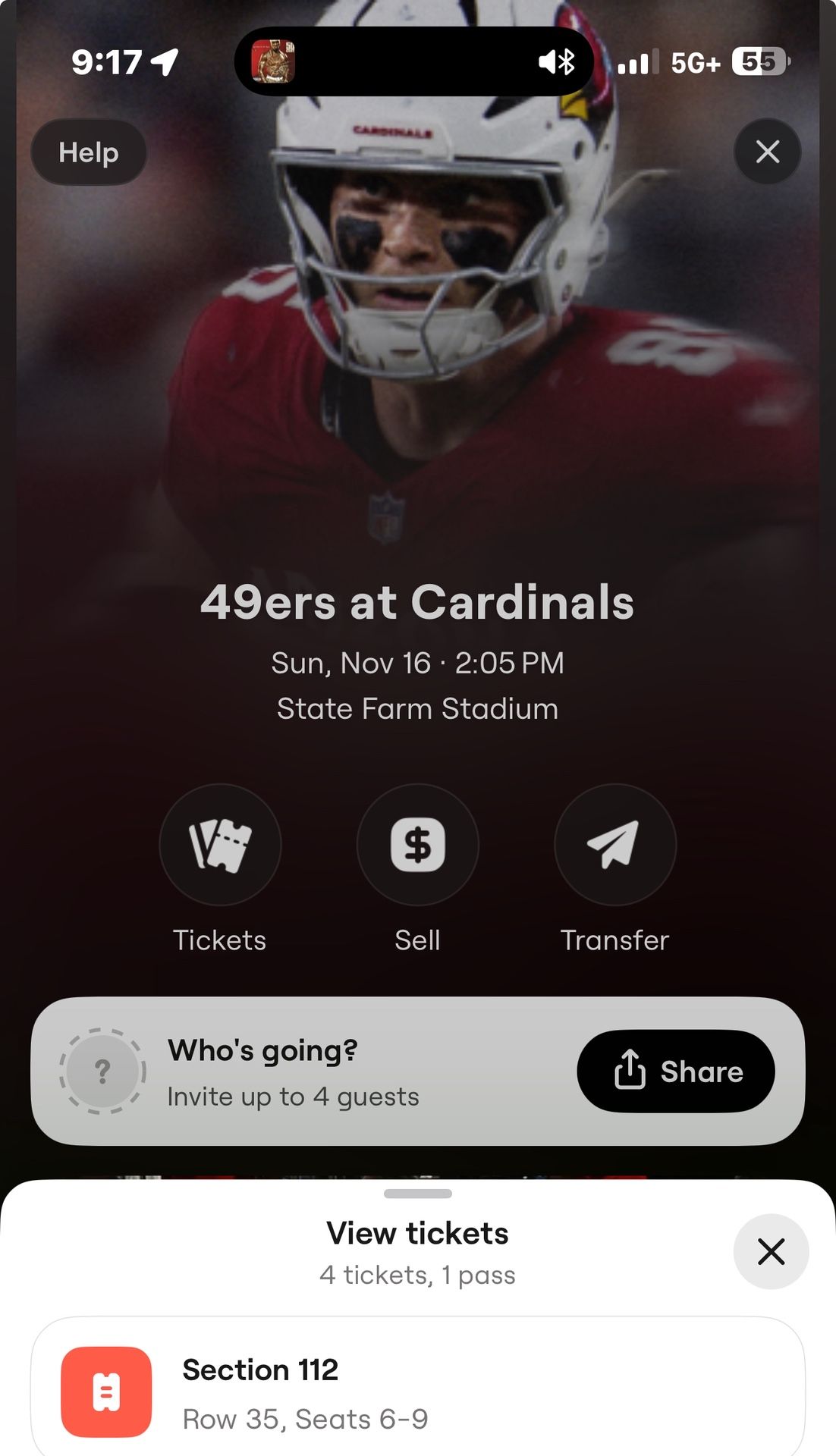Select the Transfer paper-plane icon
The width and height of the screenshot is (836, 1456).
(614, 844)
